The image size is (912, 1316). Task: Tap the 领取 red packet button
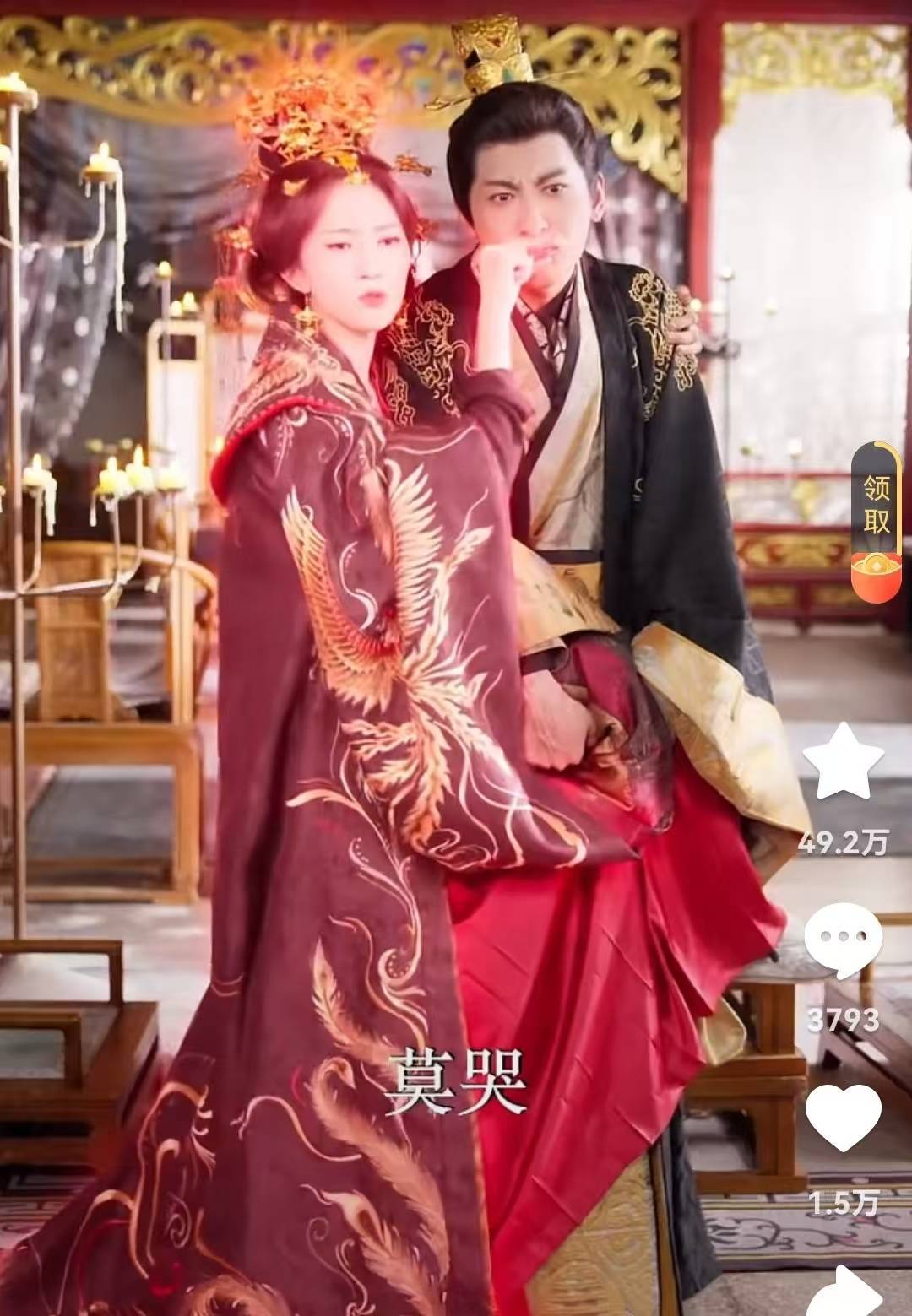(x=877, y=514)
